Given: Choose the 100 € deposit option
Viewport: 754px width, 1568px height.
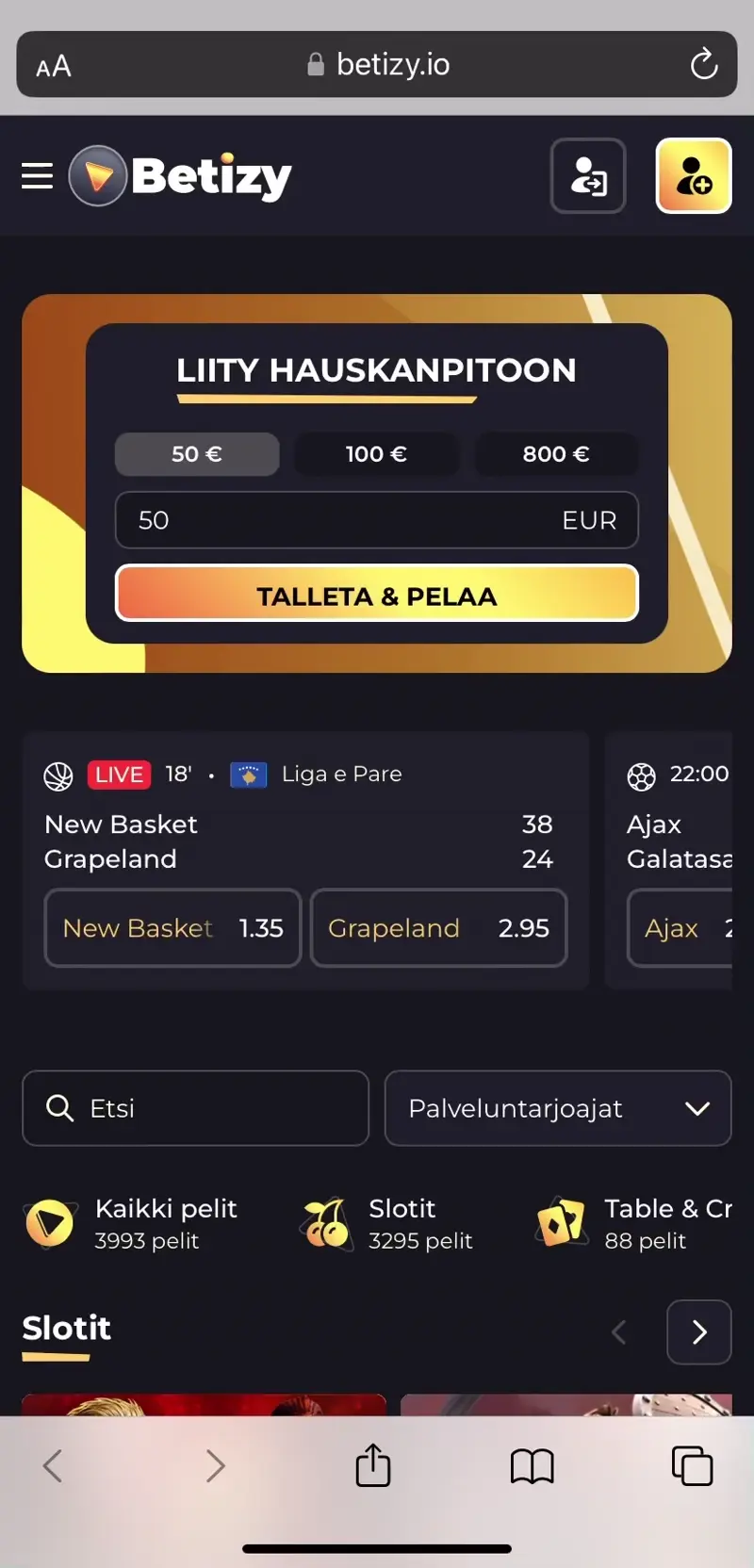Looking at the screenshot, I should 376,454.
